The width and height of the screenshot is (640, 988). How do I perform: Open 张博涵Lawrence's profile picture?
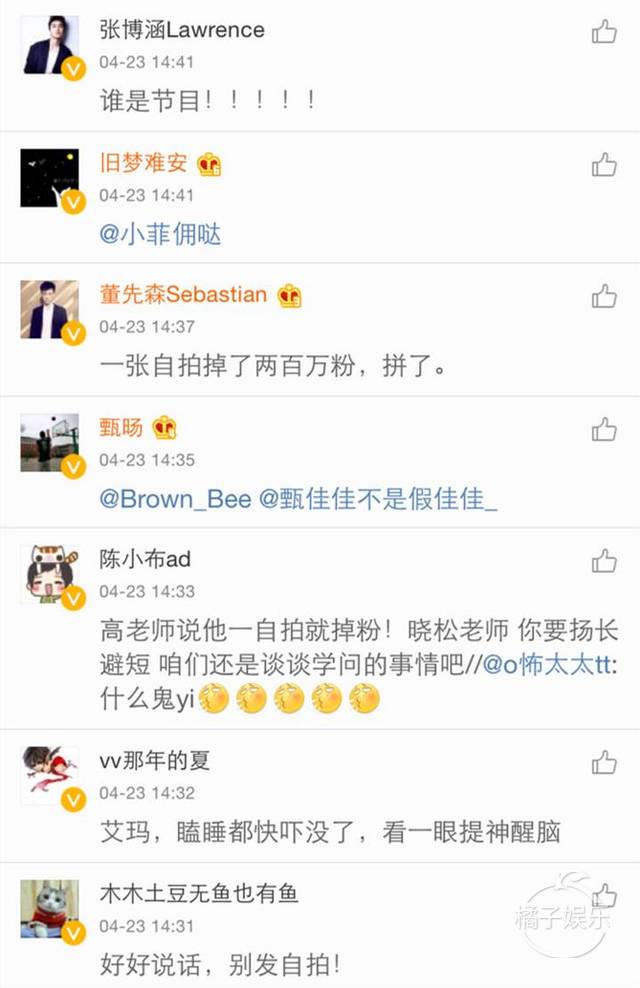tap(49, 46)
